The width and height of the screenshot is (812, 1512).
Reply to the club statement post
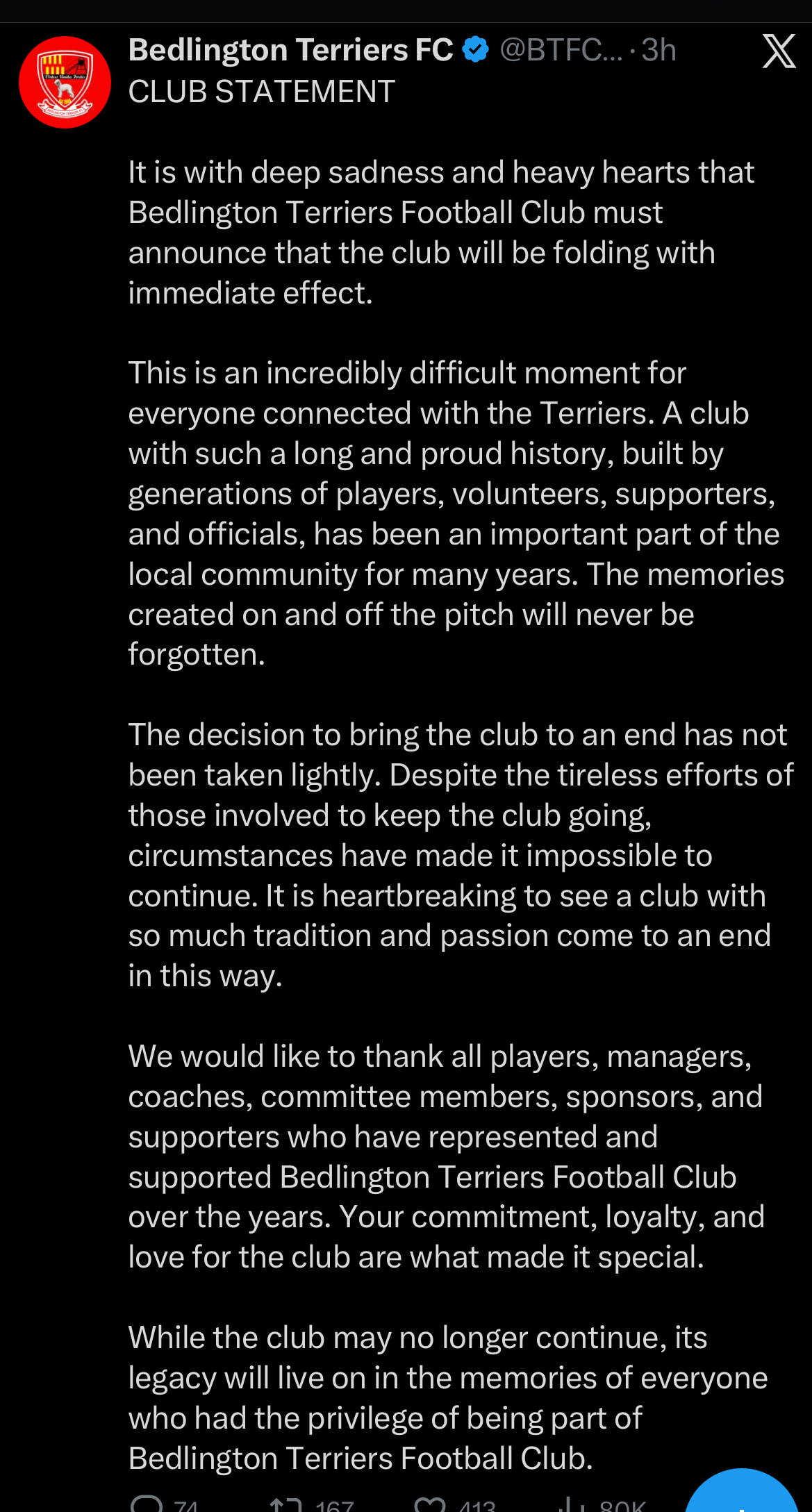tap(147, 1504)
